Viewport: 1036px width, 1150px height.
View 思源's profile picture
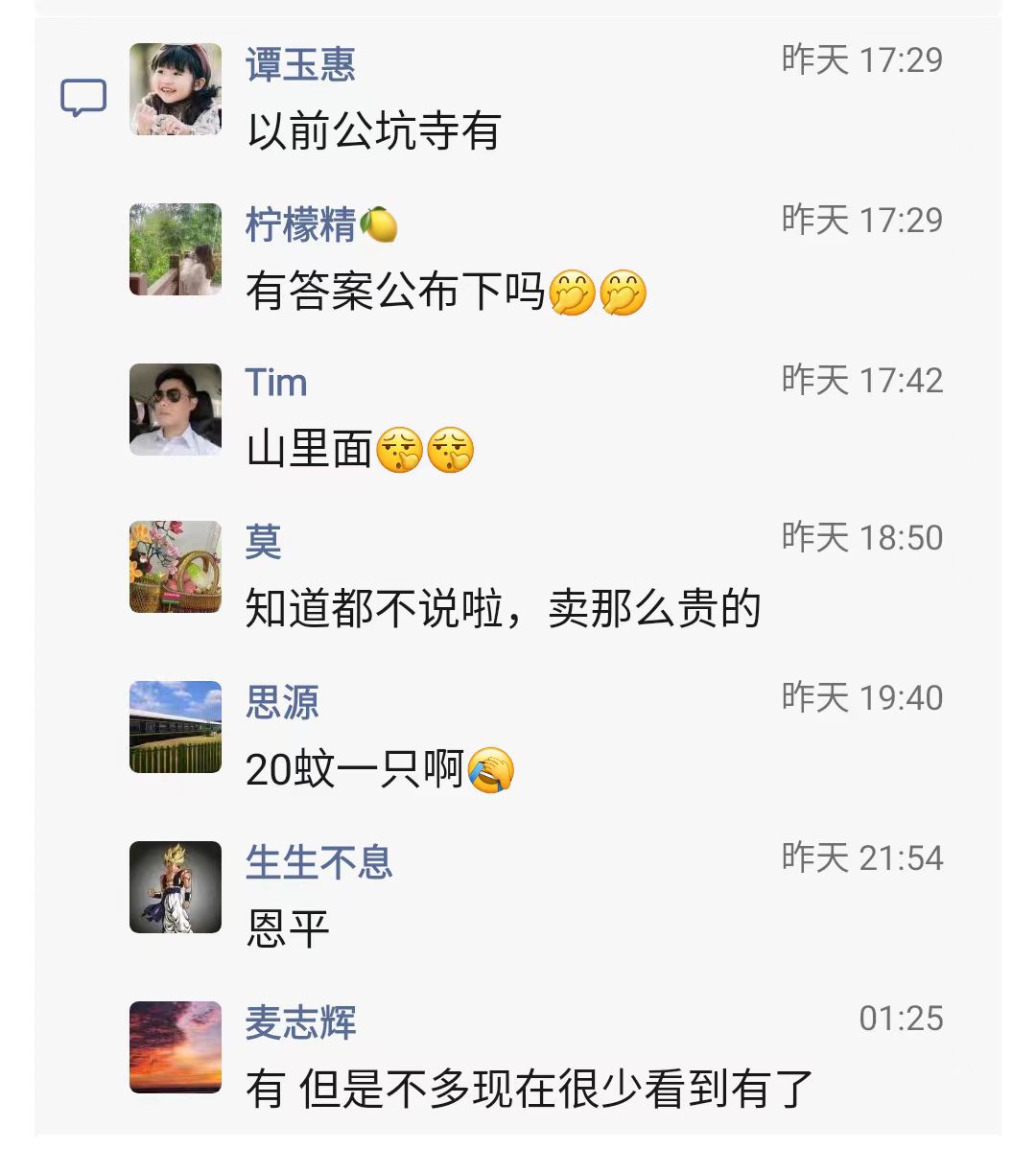tap(176, 727)
